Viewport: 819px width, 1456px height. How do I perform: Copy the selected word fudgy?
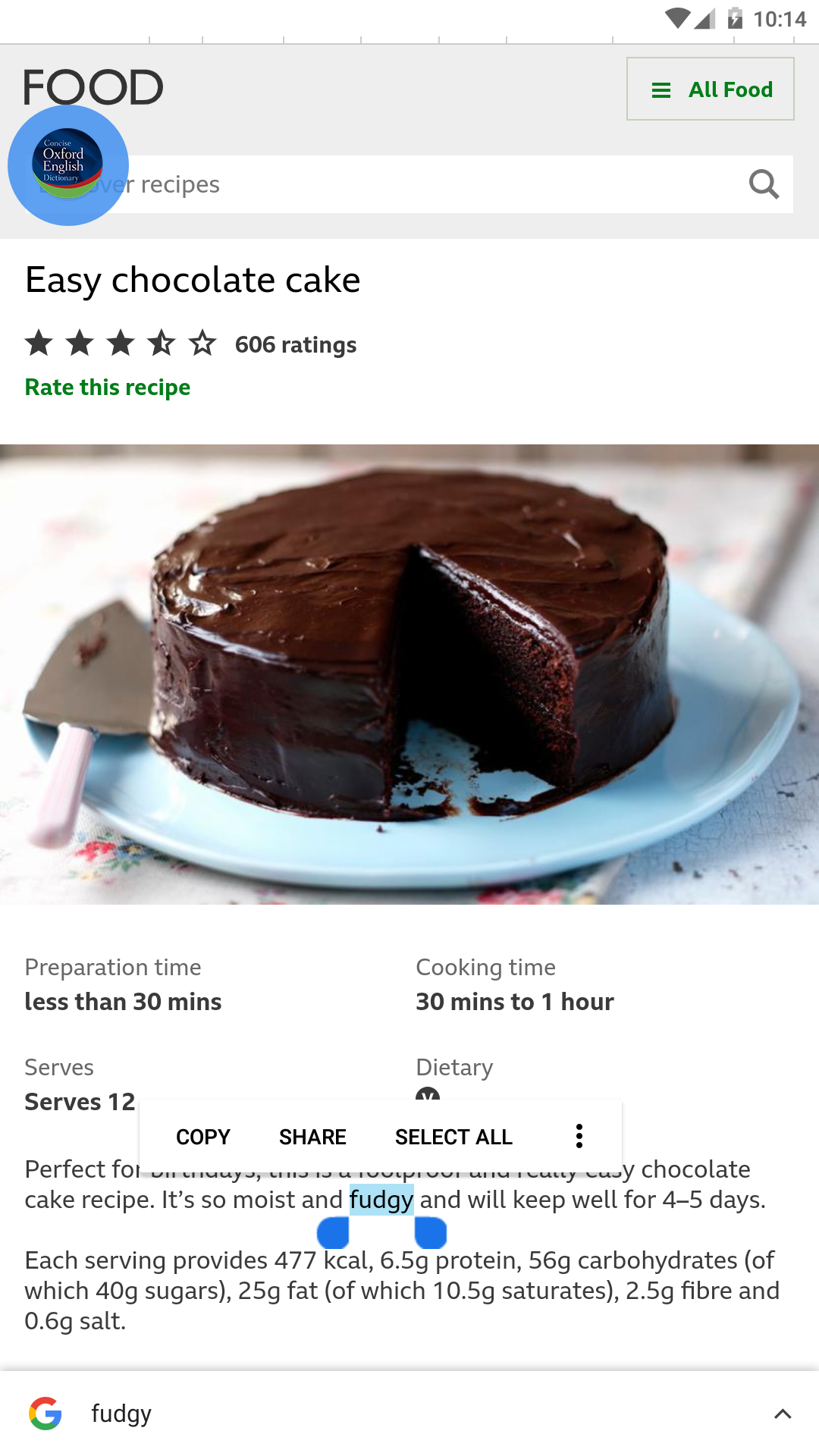coord(203,1137)
